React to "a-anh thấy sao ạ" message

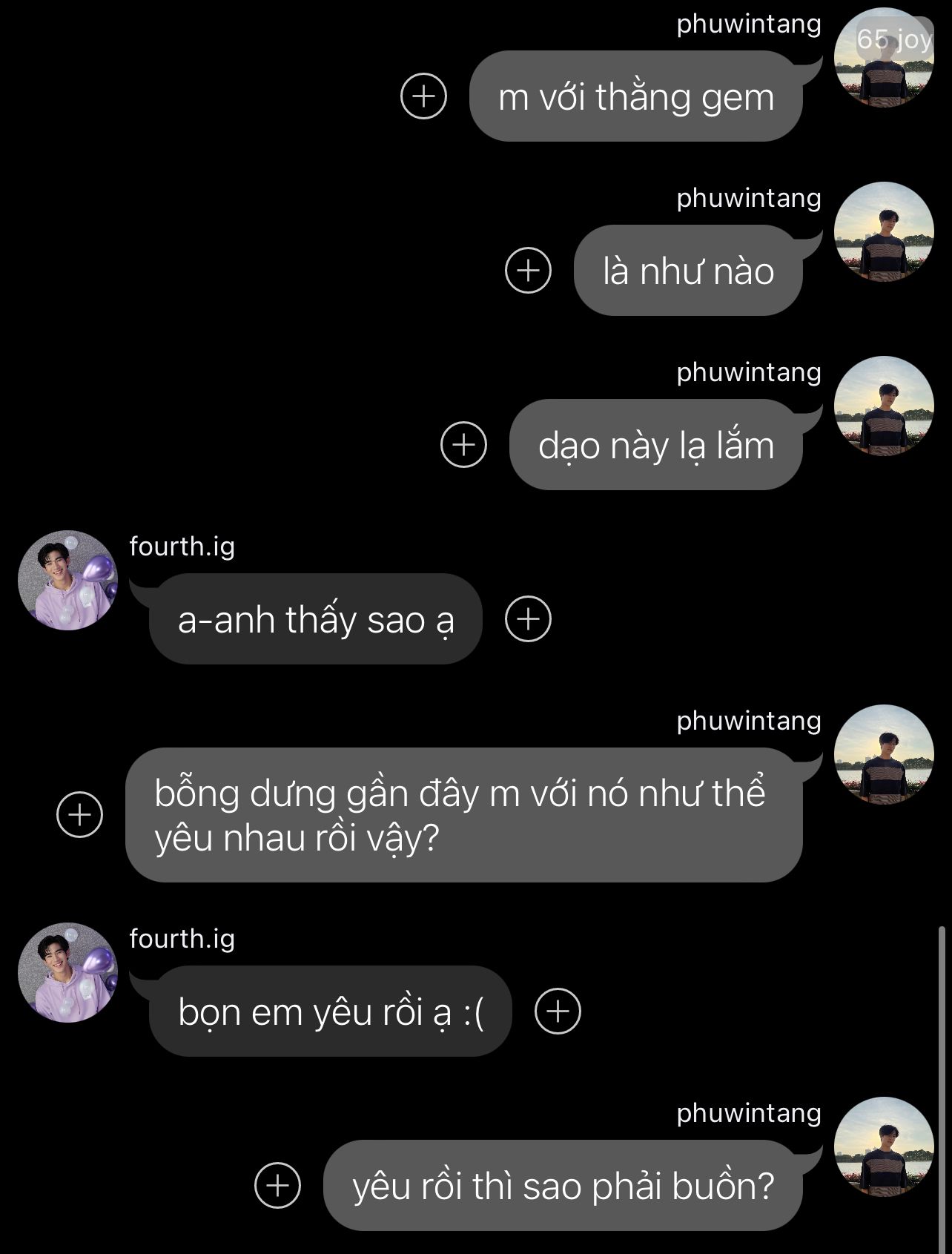(528, 618)
